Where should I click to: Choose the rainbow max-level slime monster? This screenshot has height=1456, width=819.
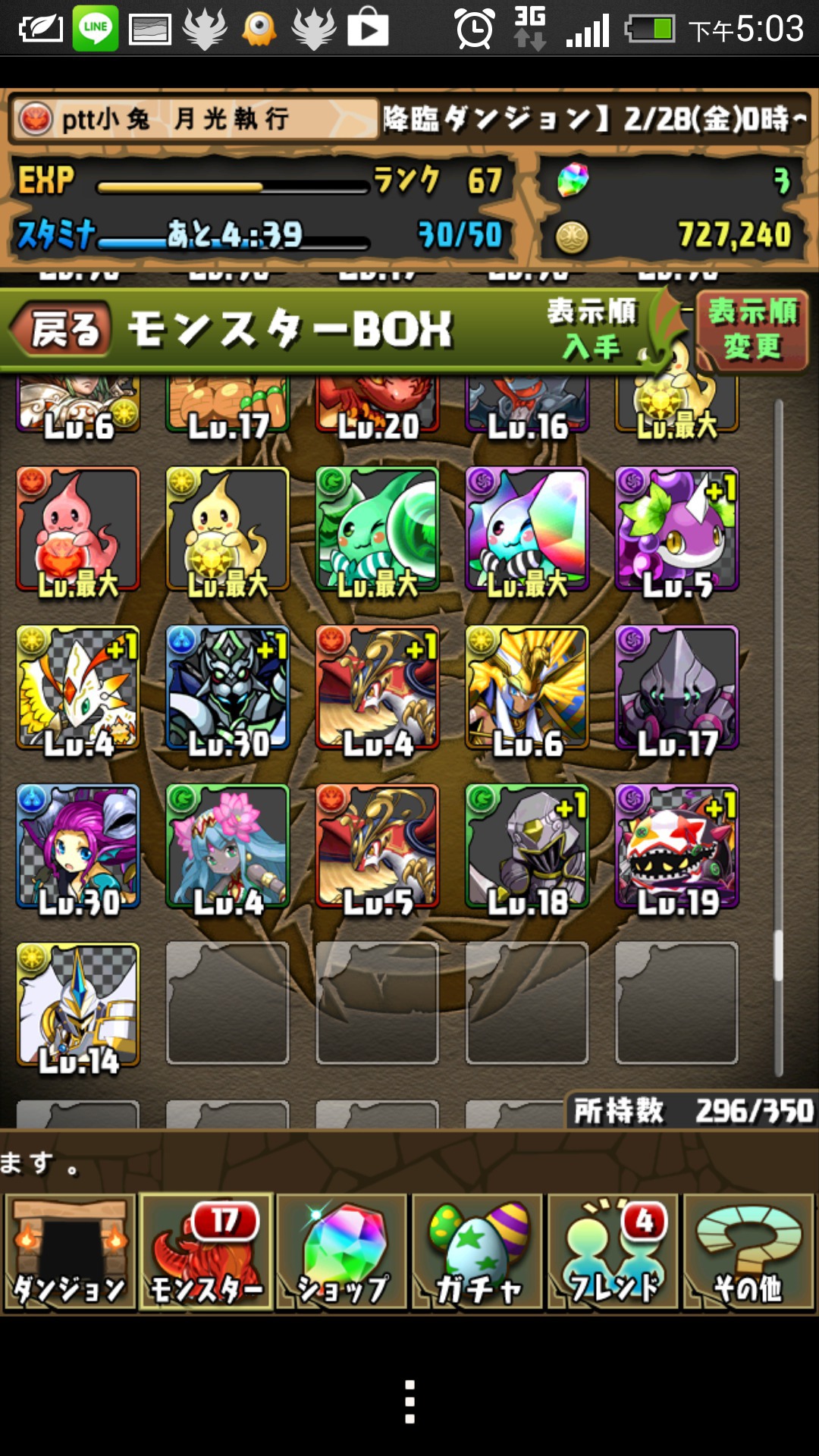click(x=527, y=529)
